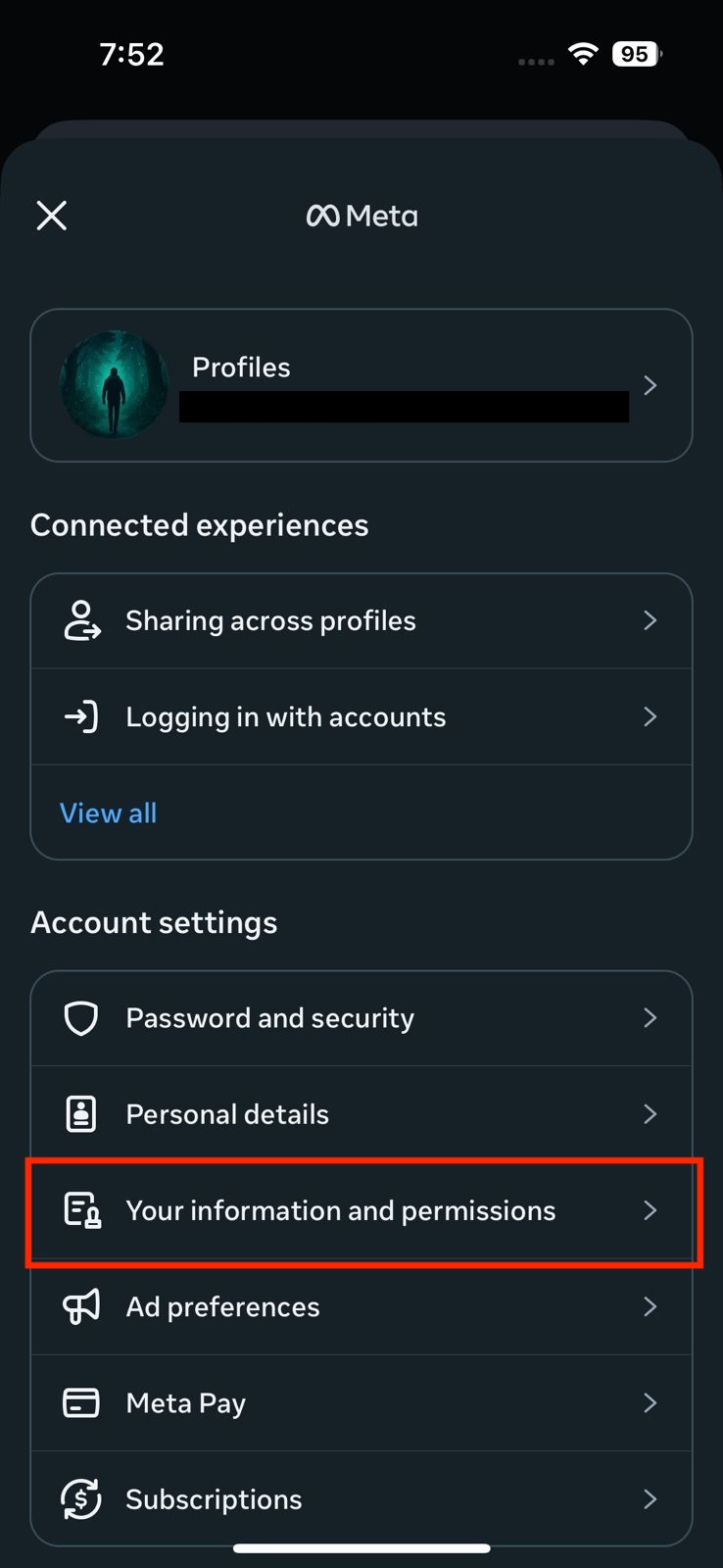Click the View all link
723x1568 pixels.
coord(108,812)
